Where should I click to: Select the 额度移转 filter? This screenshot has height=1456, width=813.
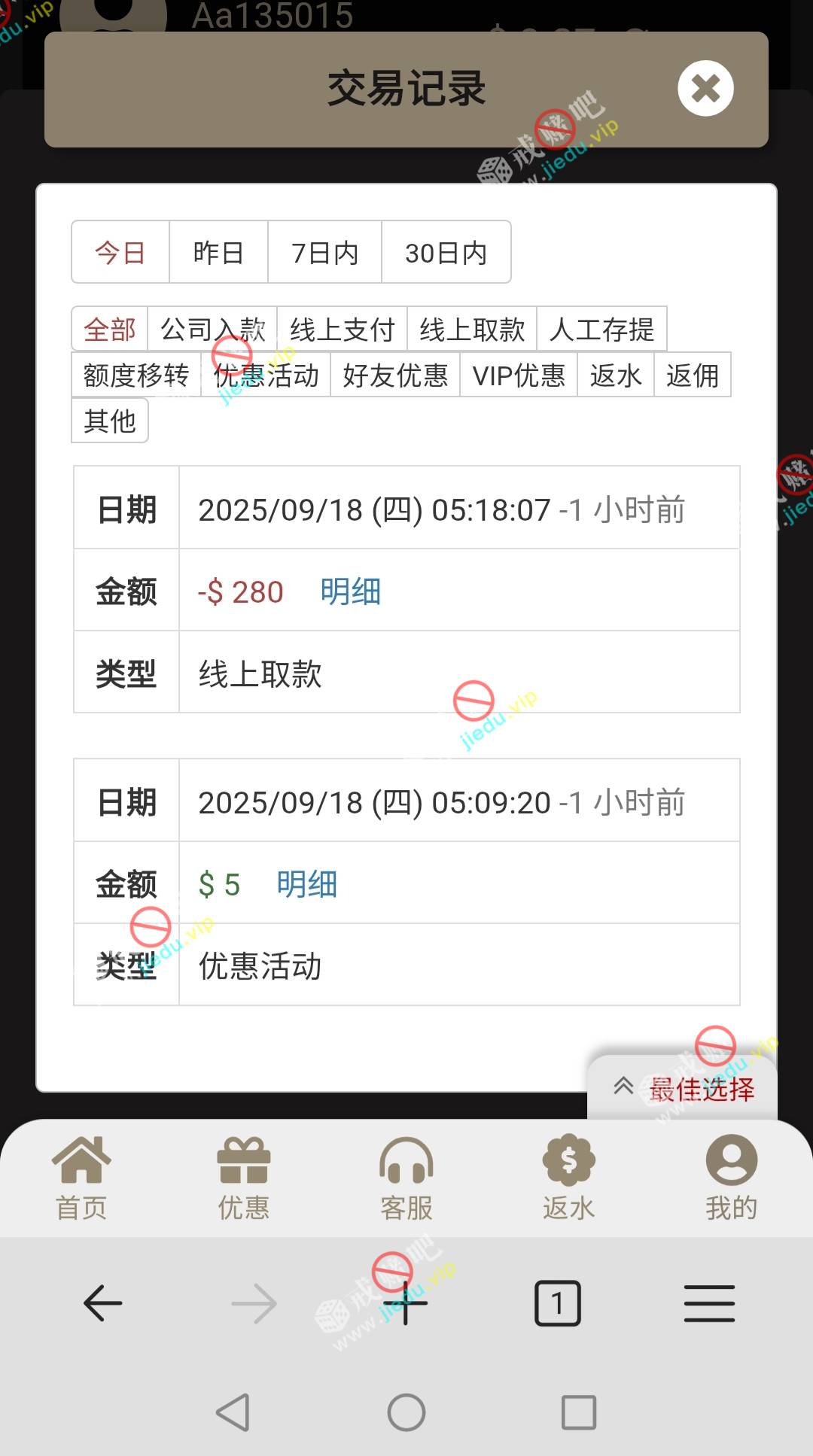click(136, 375)
